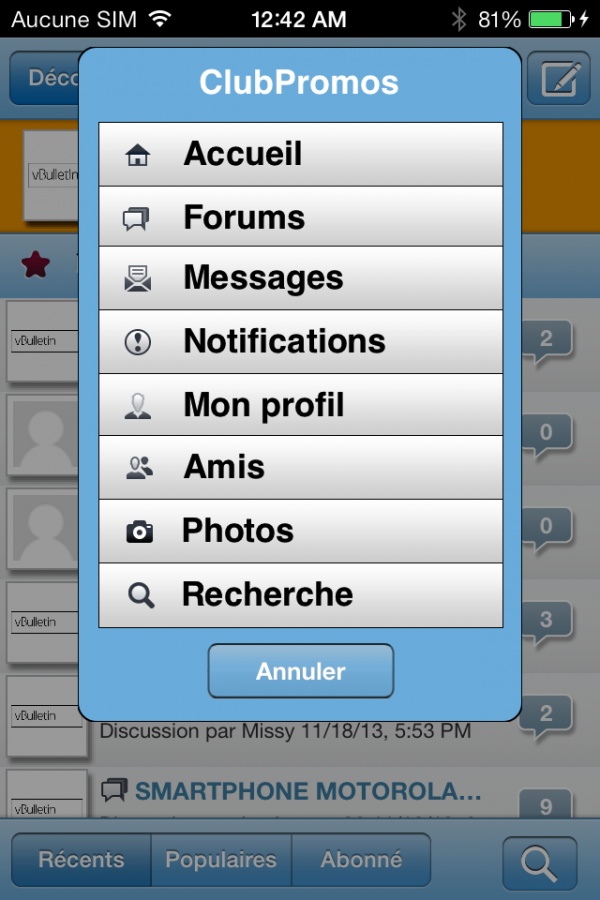Dismiss the menu with Annuler
The width and height of the screenshot is (600, 900).
(x=301, y=671)
